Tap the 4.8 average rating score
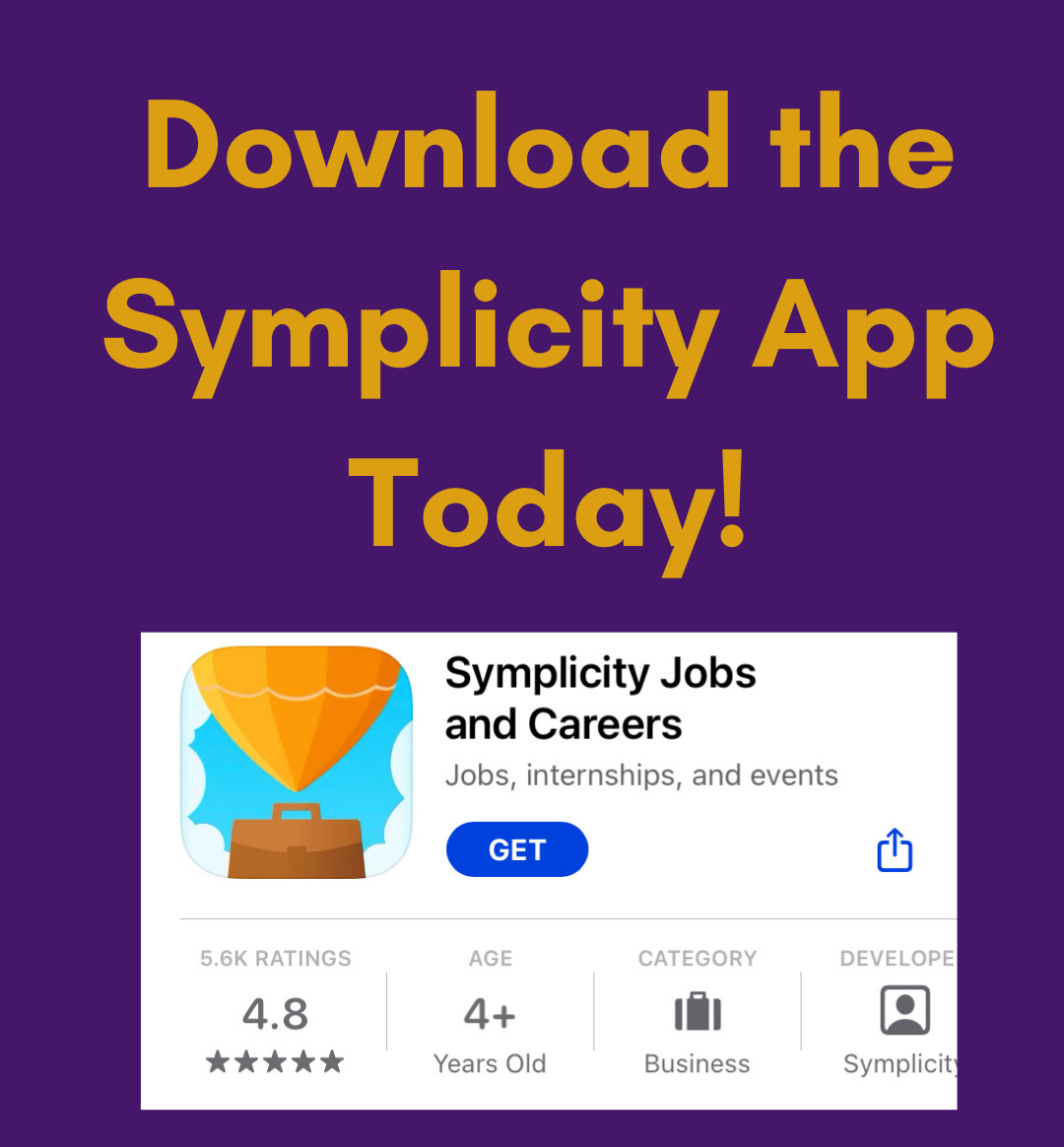Image resolution: width=1064 pixels, height=1147 pixels. (276, 1012)
